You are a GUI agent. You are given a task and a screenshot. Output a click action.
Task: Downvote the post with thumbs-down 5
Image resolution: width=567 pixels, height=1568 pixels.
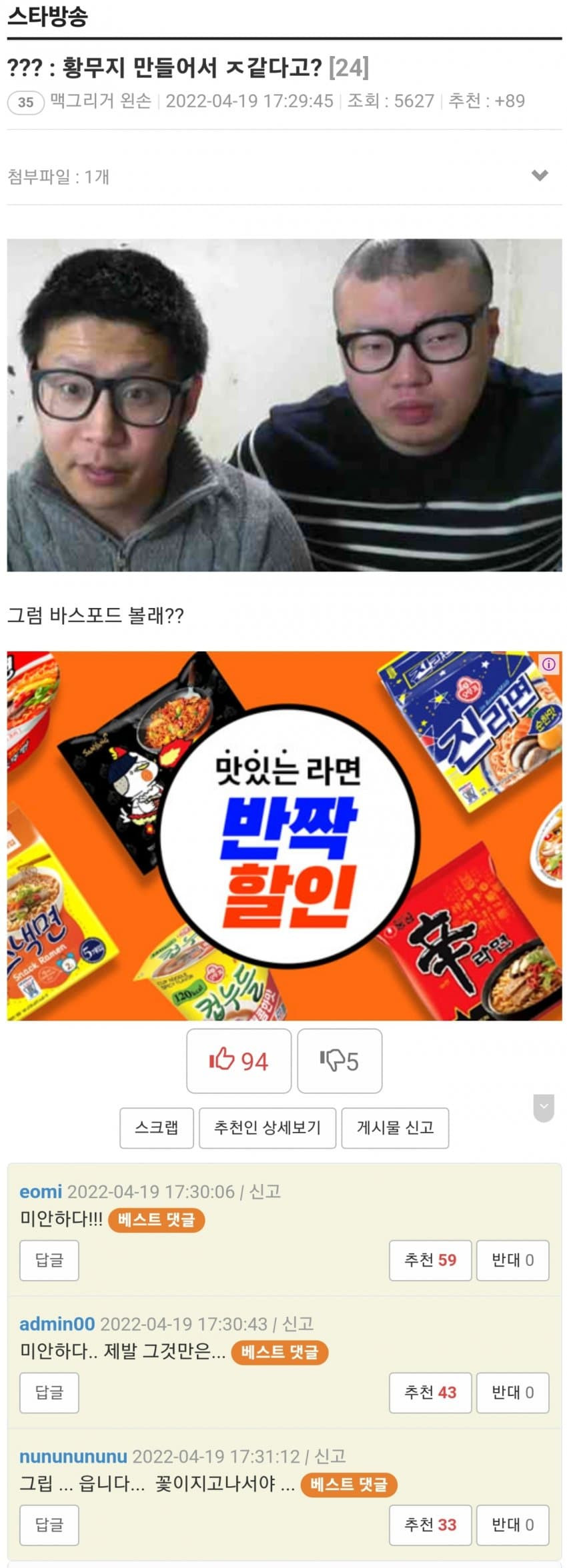pyautogui.click(x=340, y=1061)
